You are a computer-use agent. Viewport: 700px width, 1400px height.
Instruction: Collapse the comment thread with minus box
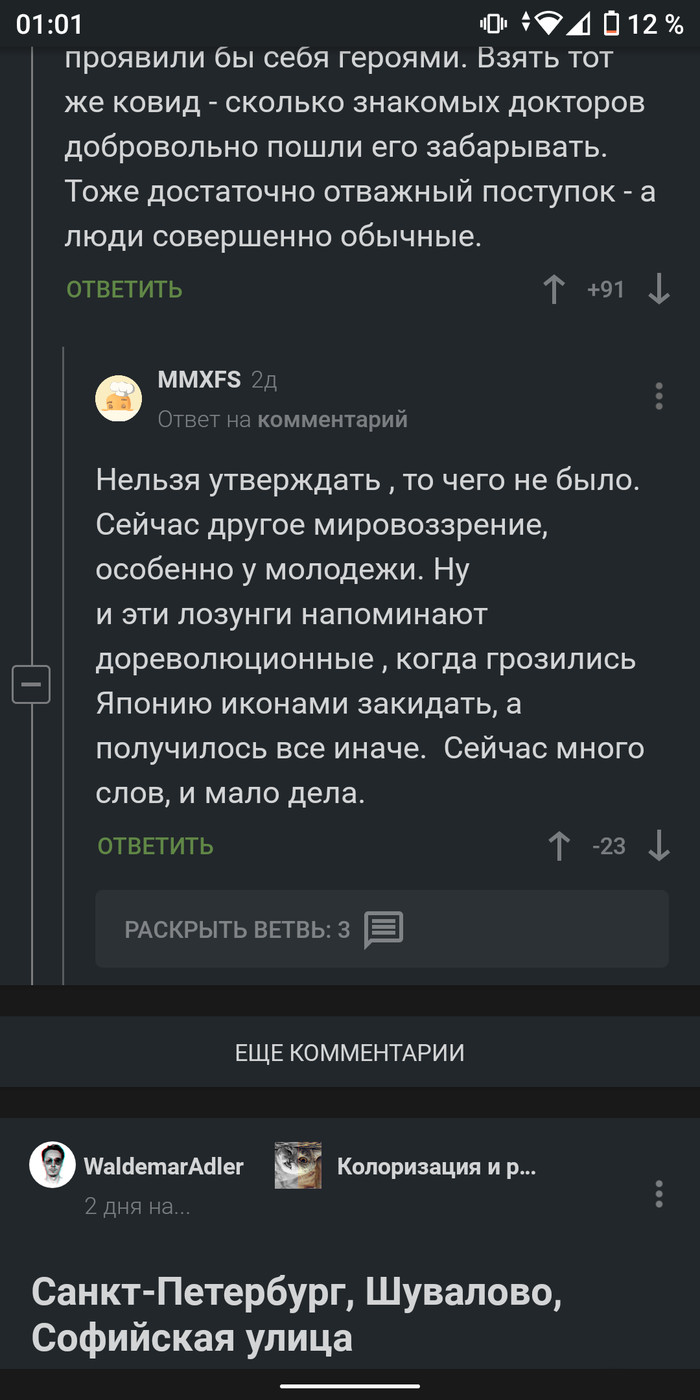pos(31,684)
